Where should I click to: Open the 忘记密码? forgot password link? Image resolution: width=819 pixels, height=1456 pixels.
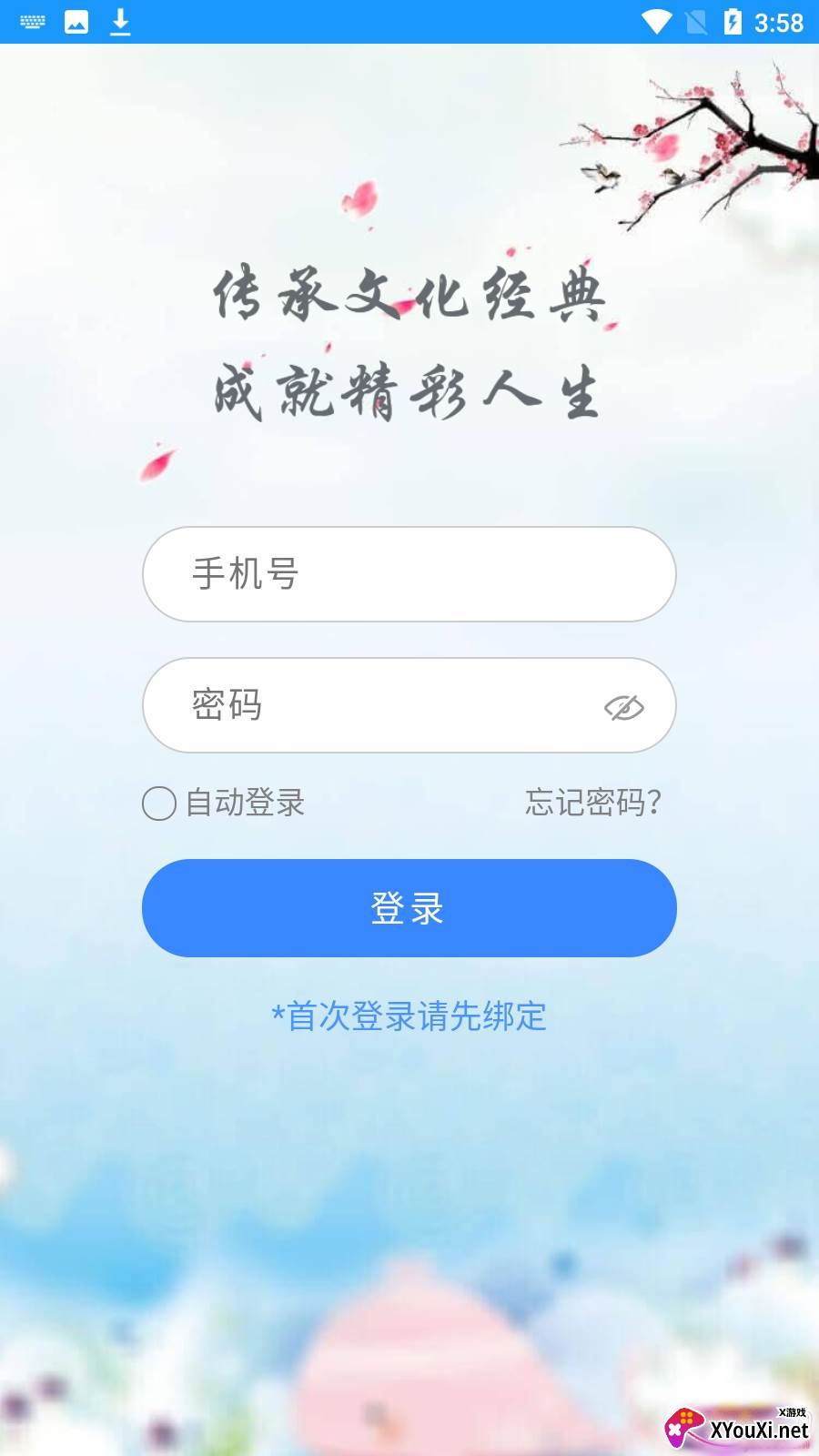click(592, 803)
